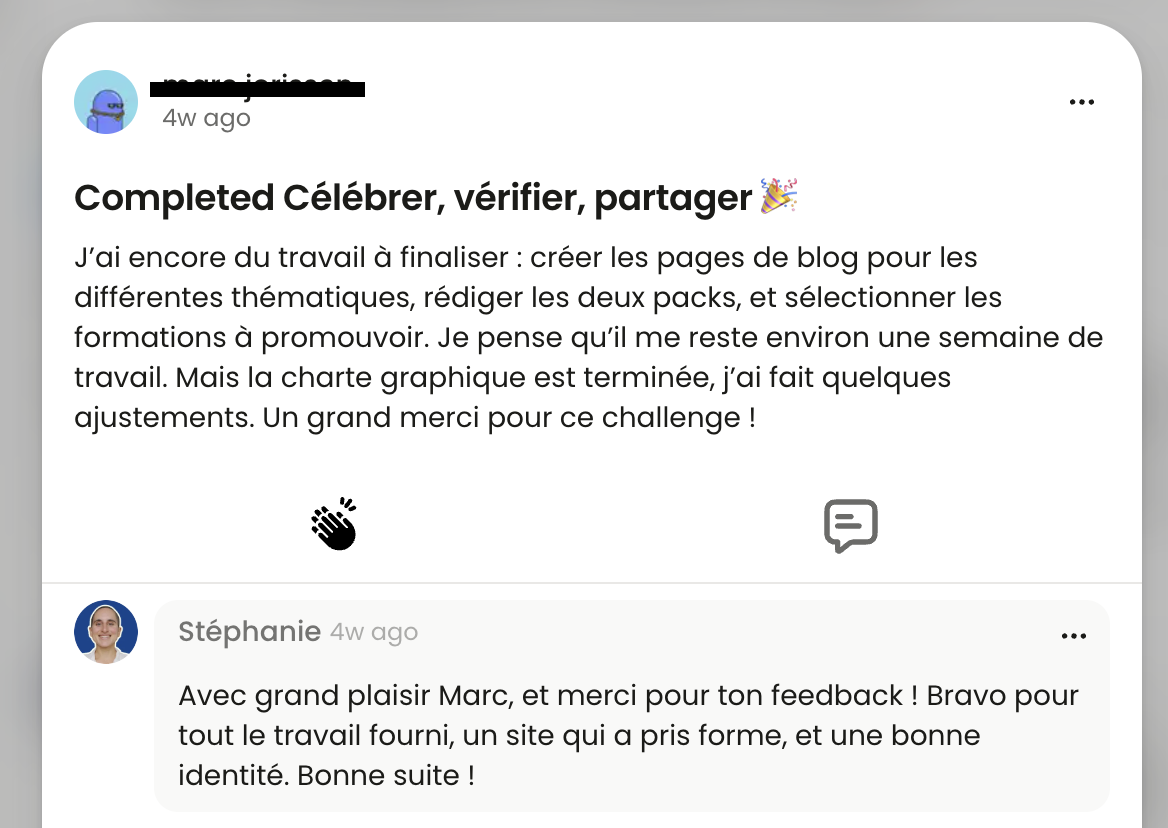View the post author's profile avatar
Viewport: 1168px width, 828px height.
106,102
